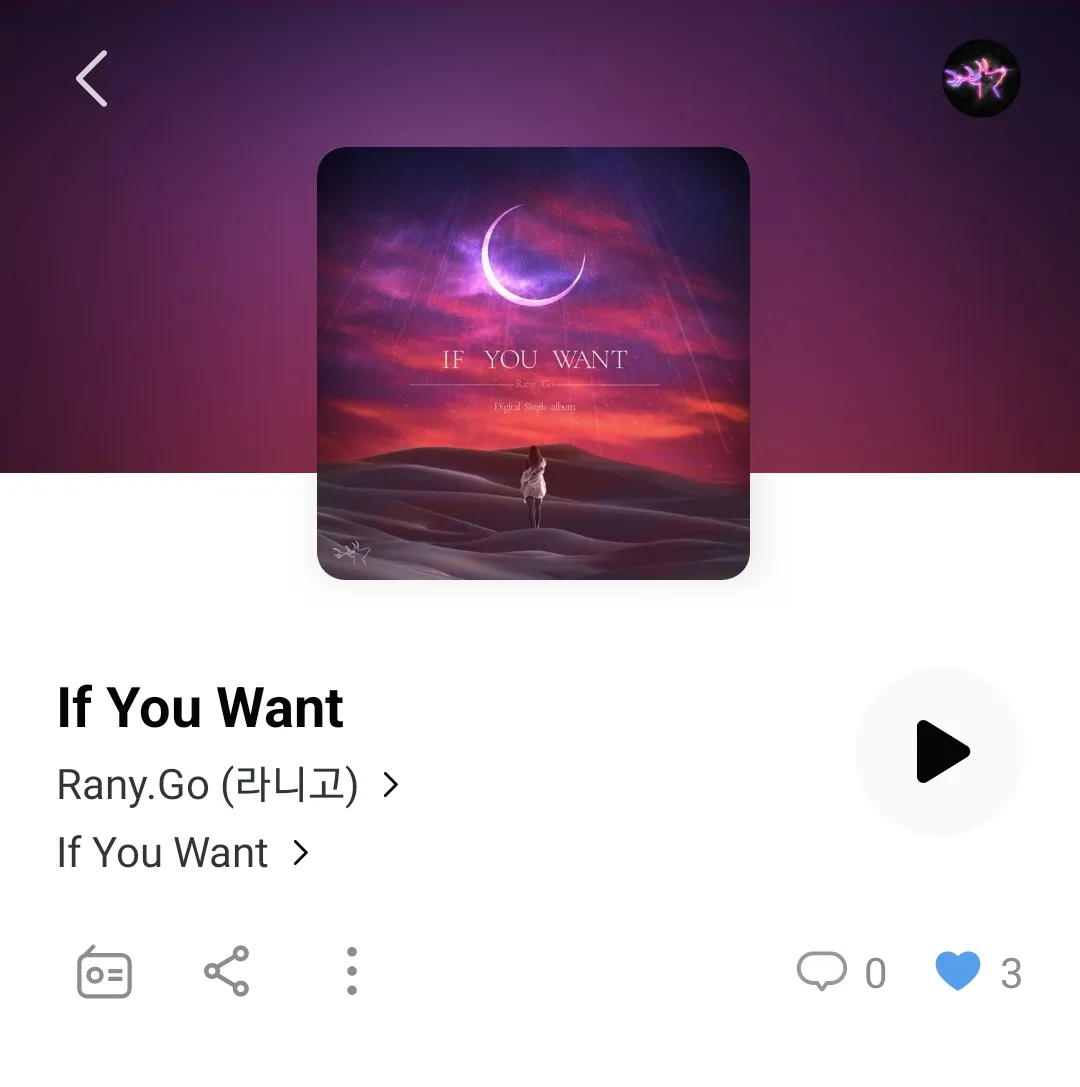Go back using the top arrow
The width and height of the screenshot is (1080, 1087).
(91, 79)
